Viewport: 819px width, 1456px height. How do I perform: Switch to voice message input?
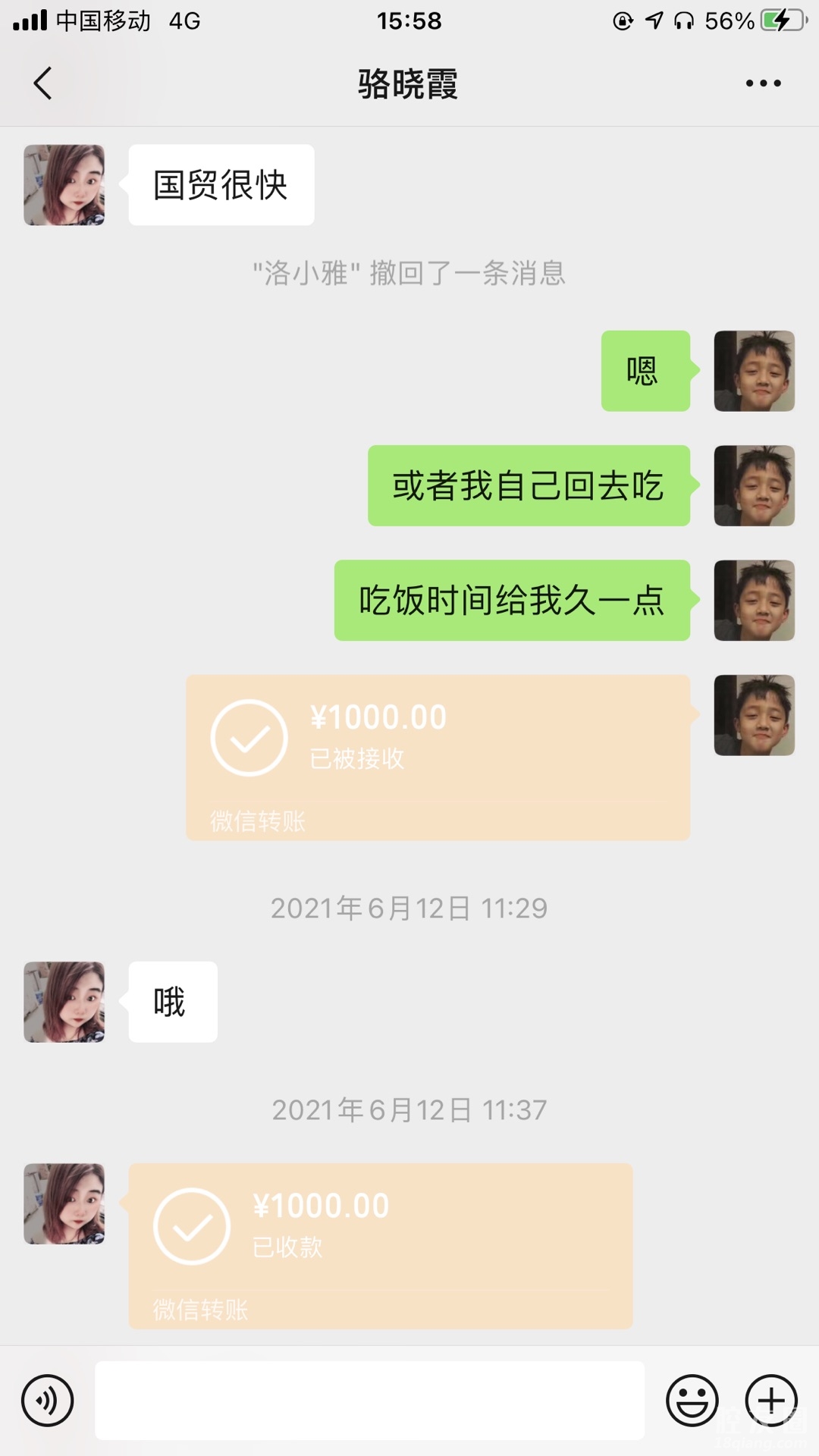(48, 1400)
